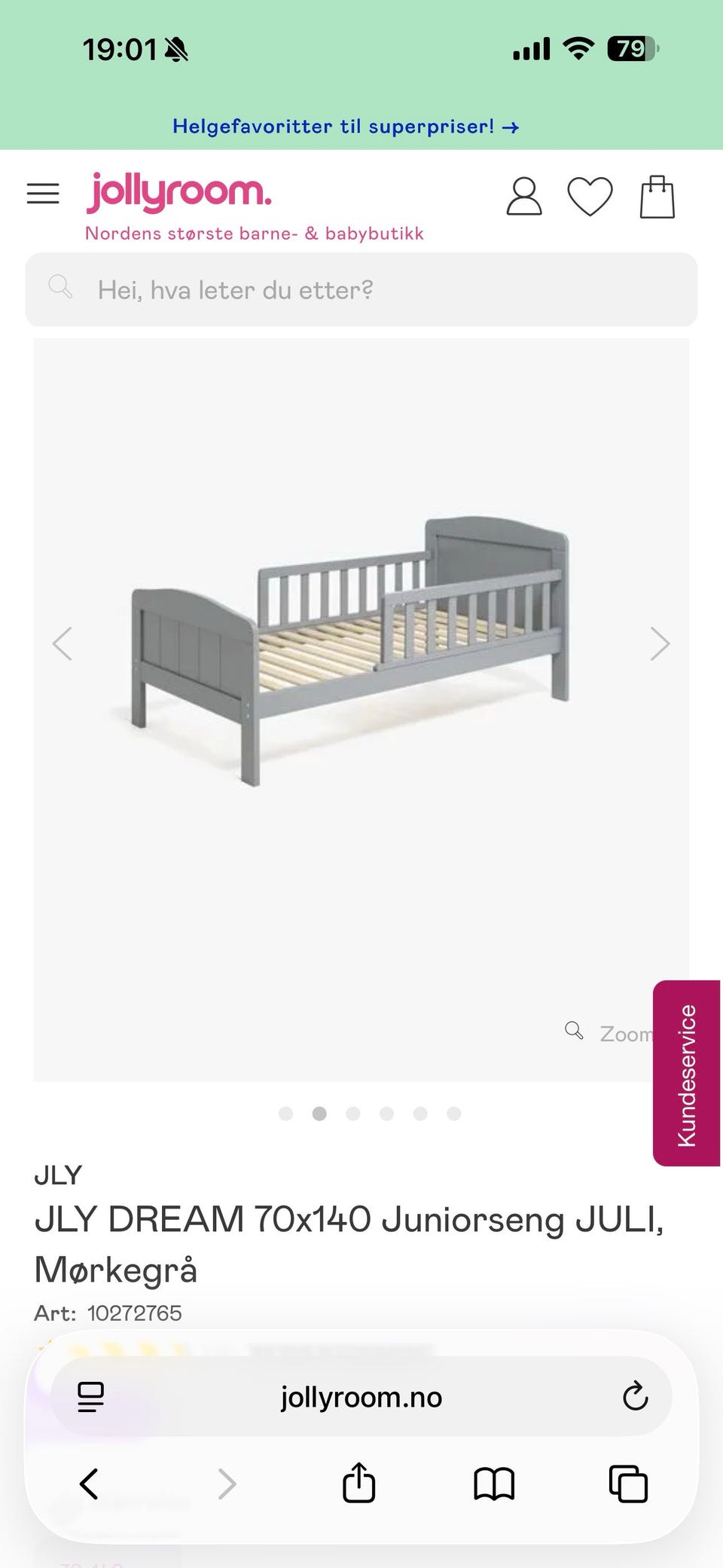This screenshot has height=1568, width=723.
Task: Go to the jollyroom home logo
Action: coord(179,192)
